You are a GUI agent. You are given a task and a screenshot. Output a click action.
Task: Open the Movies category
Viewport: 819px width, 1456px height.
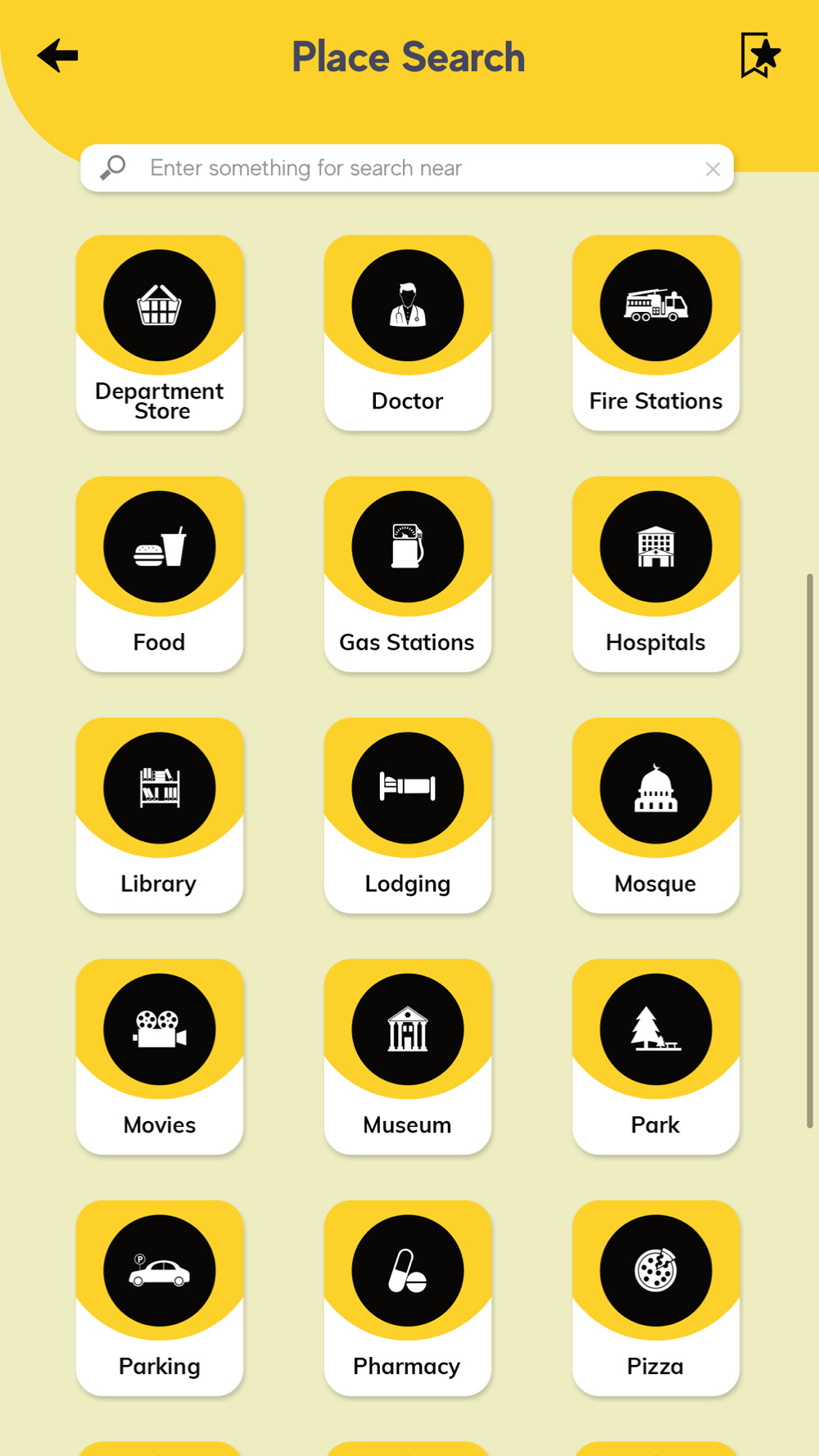(x=160, y=1057)
